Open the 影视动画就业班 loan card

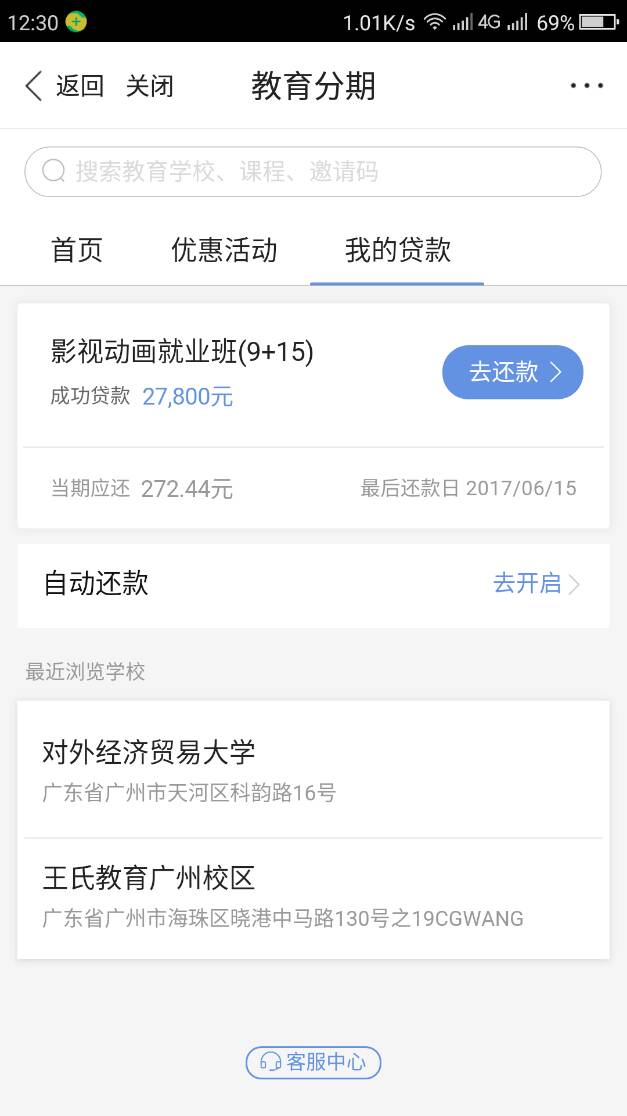tap(200, 370)
